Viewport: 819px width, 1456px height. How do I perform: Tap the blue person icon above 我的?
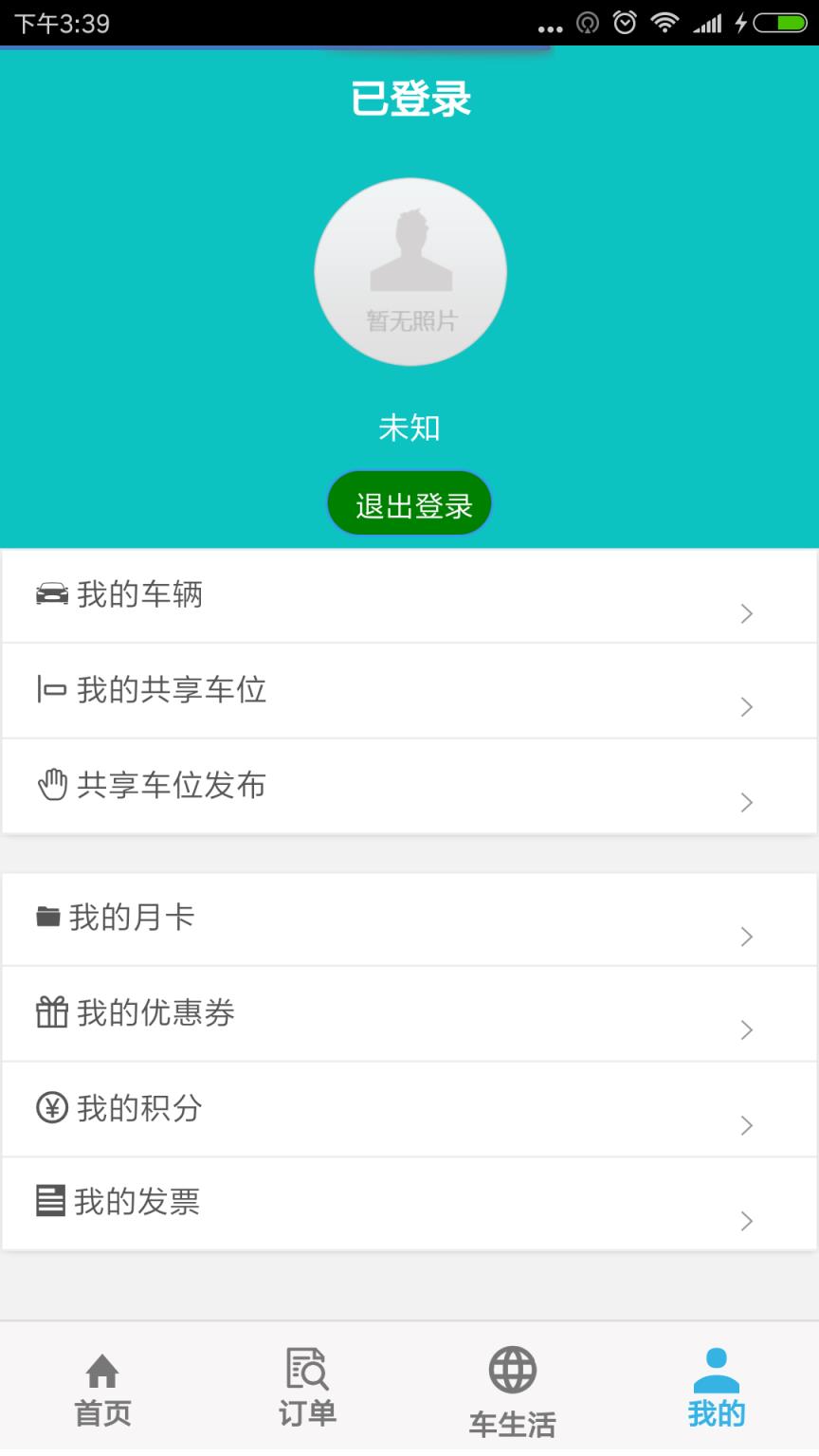(x=716, y=1372)
